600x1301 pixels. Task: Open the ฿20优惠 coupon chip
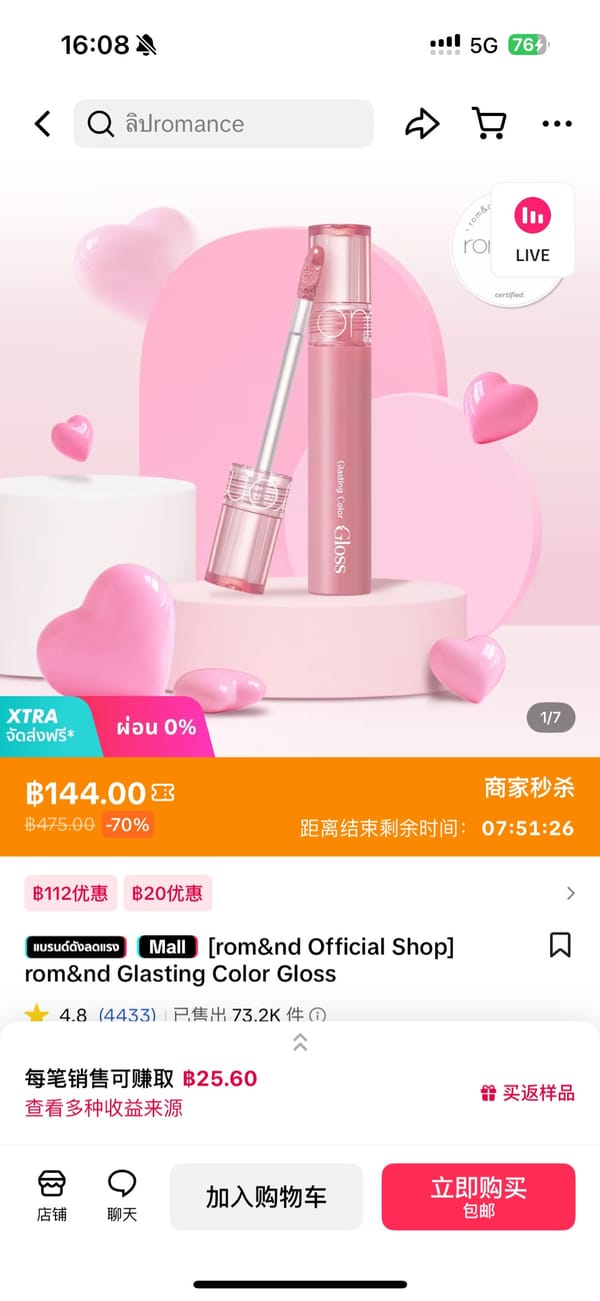168,893
